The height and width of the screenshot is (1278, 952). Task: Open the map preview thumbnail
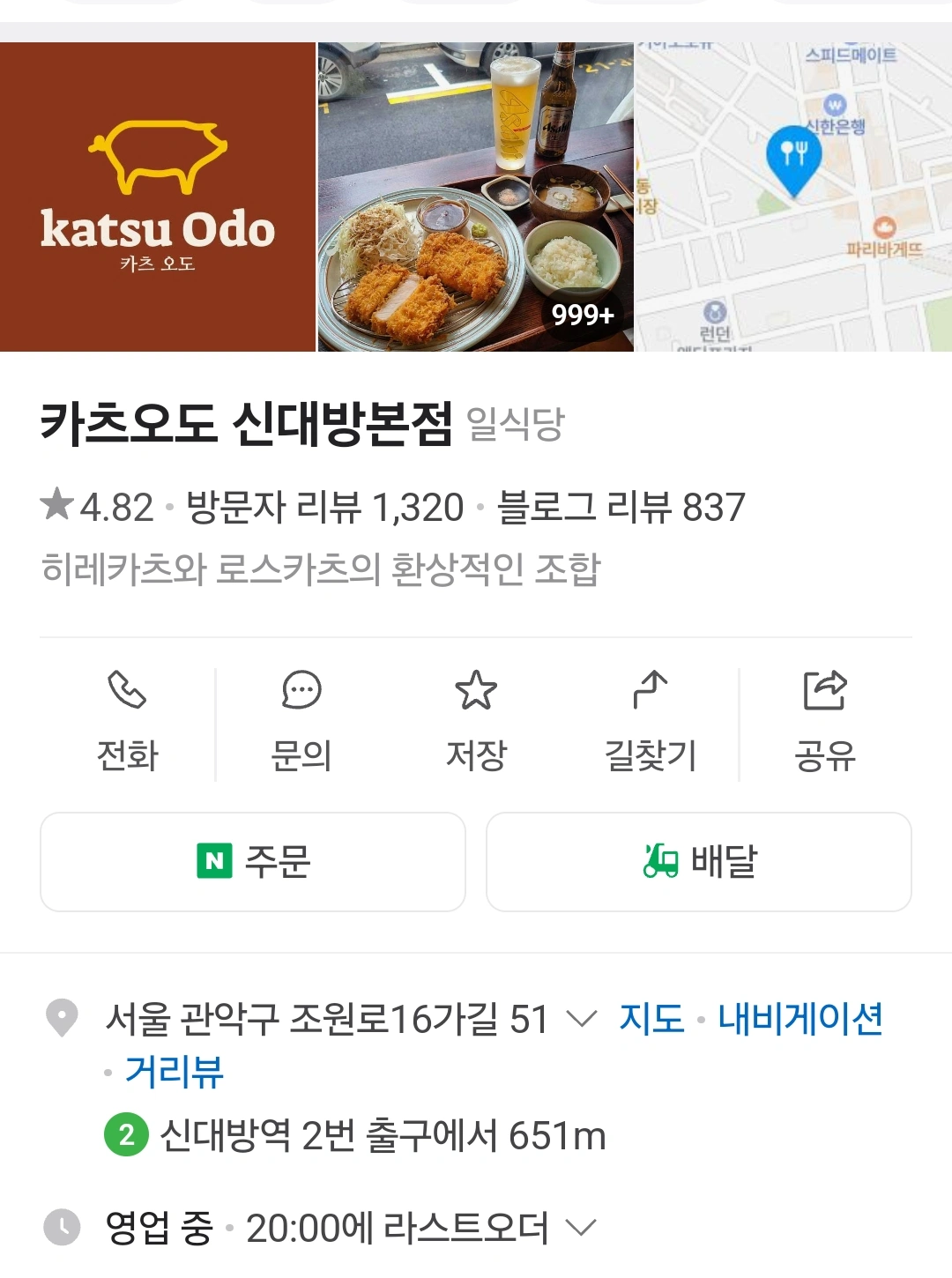point(794,197)
